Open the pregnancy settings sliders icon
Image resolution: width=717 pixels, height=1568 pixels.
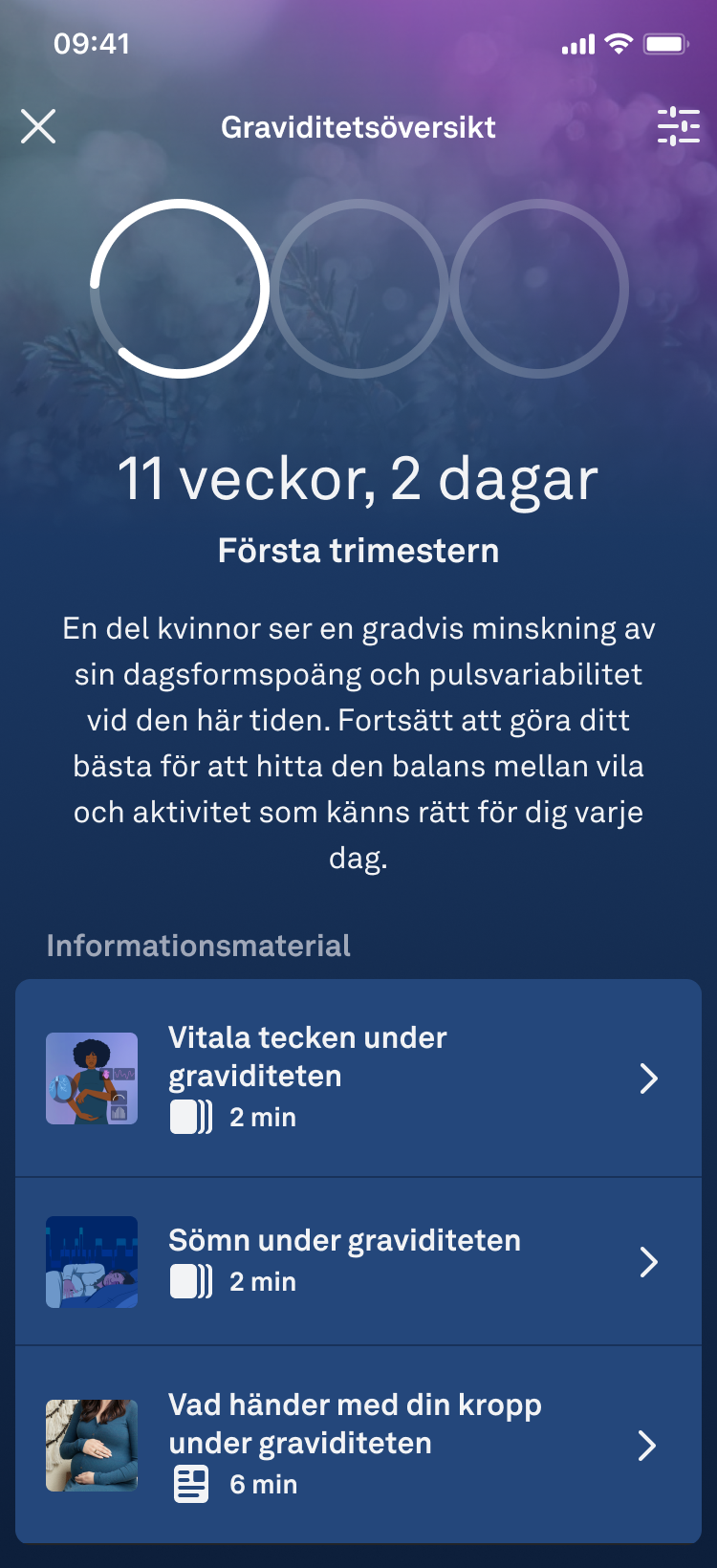[679, 126]
